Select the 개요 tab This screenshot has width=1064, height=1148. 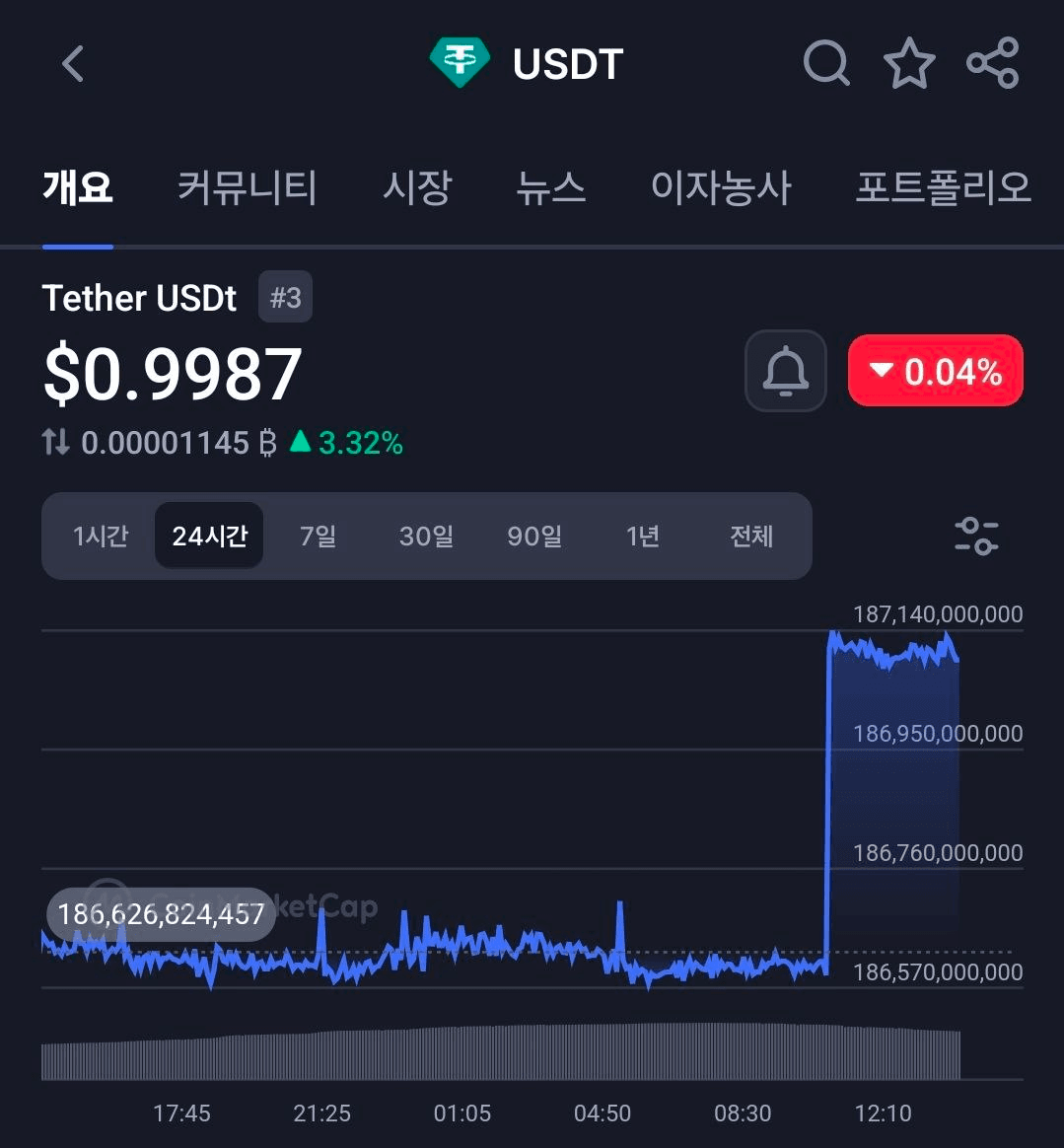click(78, 187)
